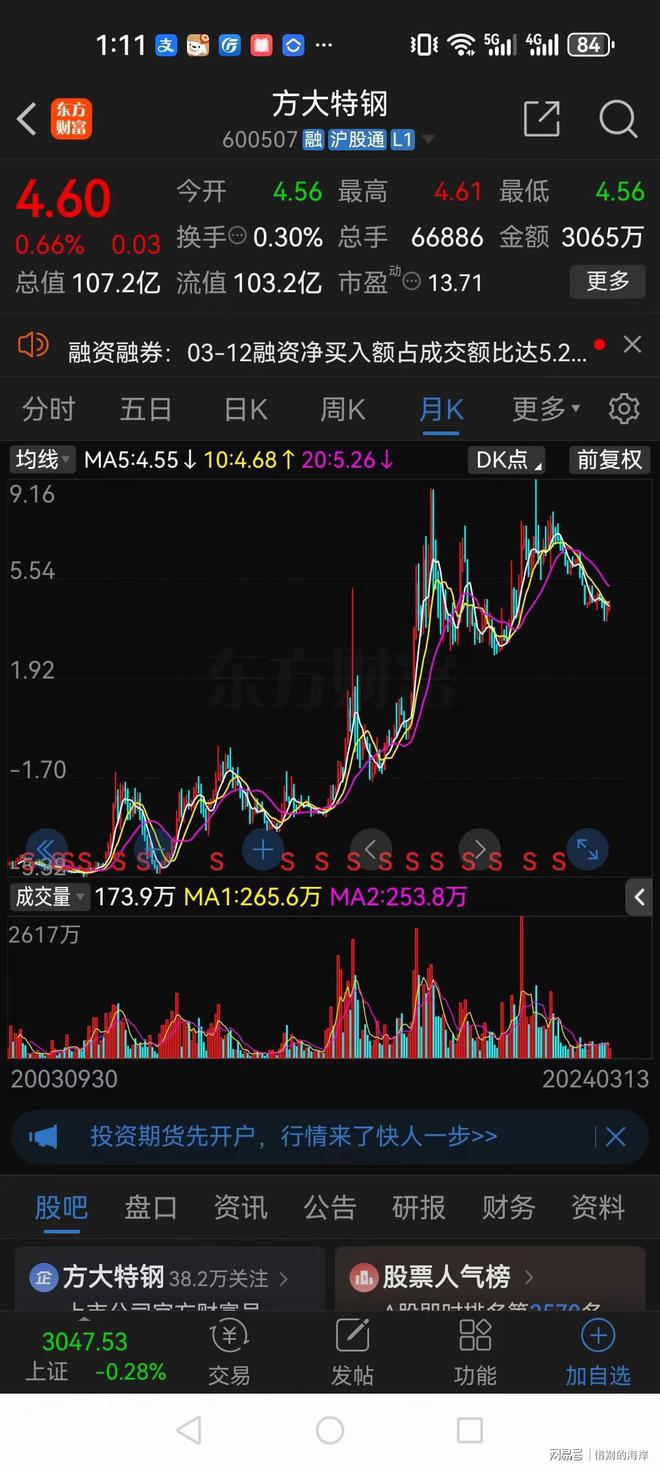
Task: Select the 日K chart tab
Action: (245, 409)
